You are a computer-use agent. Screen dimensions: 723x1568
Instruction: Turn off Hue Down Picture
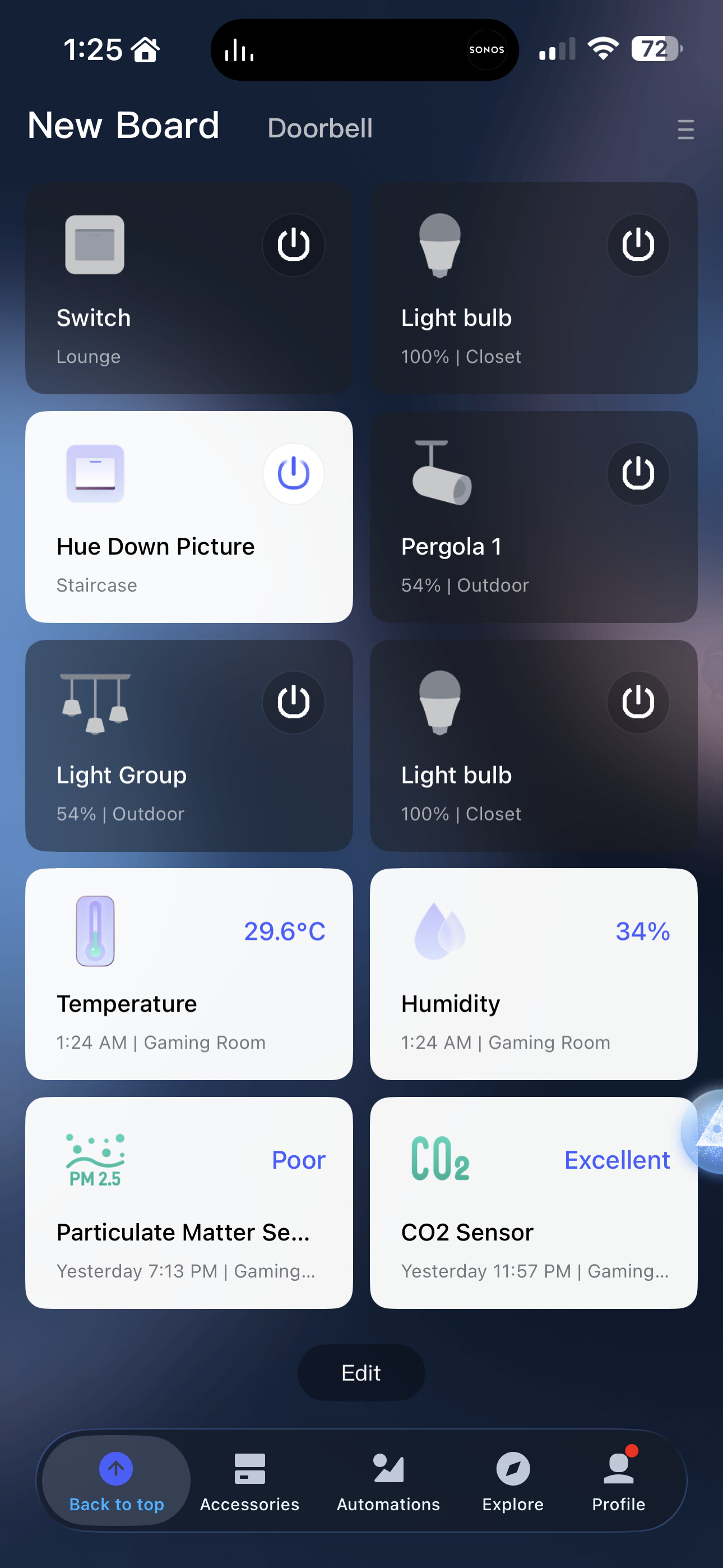[293, 473]
